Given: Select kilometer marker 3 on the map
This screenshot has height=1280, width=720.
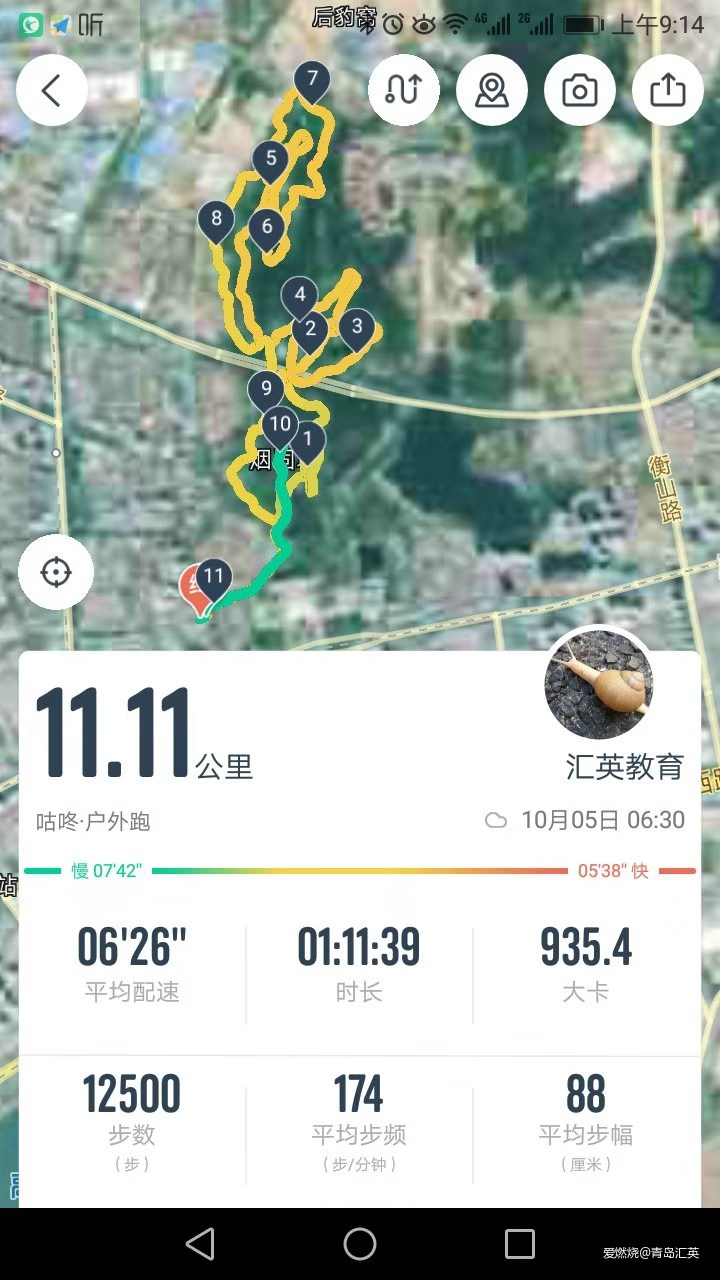Looking at the screenshot, I should point(357,326).
